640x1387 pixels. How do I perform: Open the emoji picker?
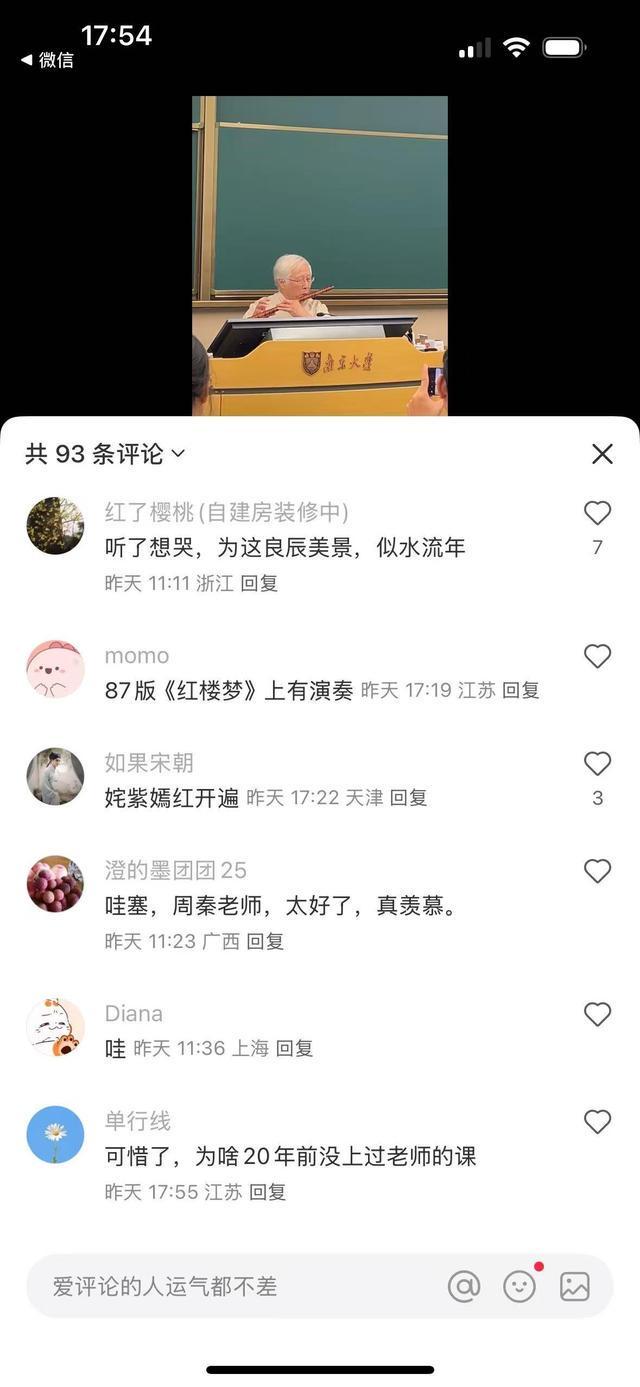click(x=519, y=1286)
